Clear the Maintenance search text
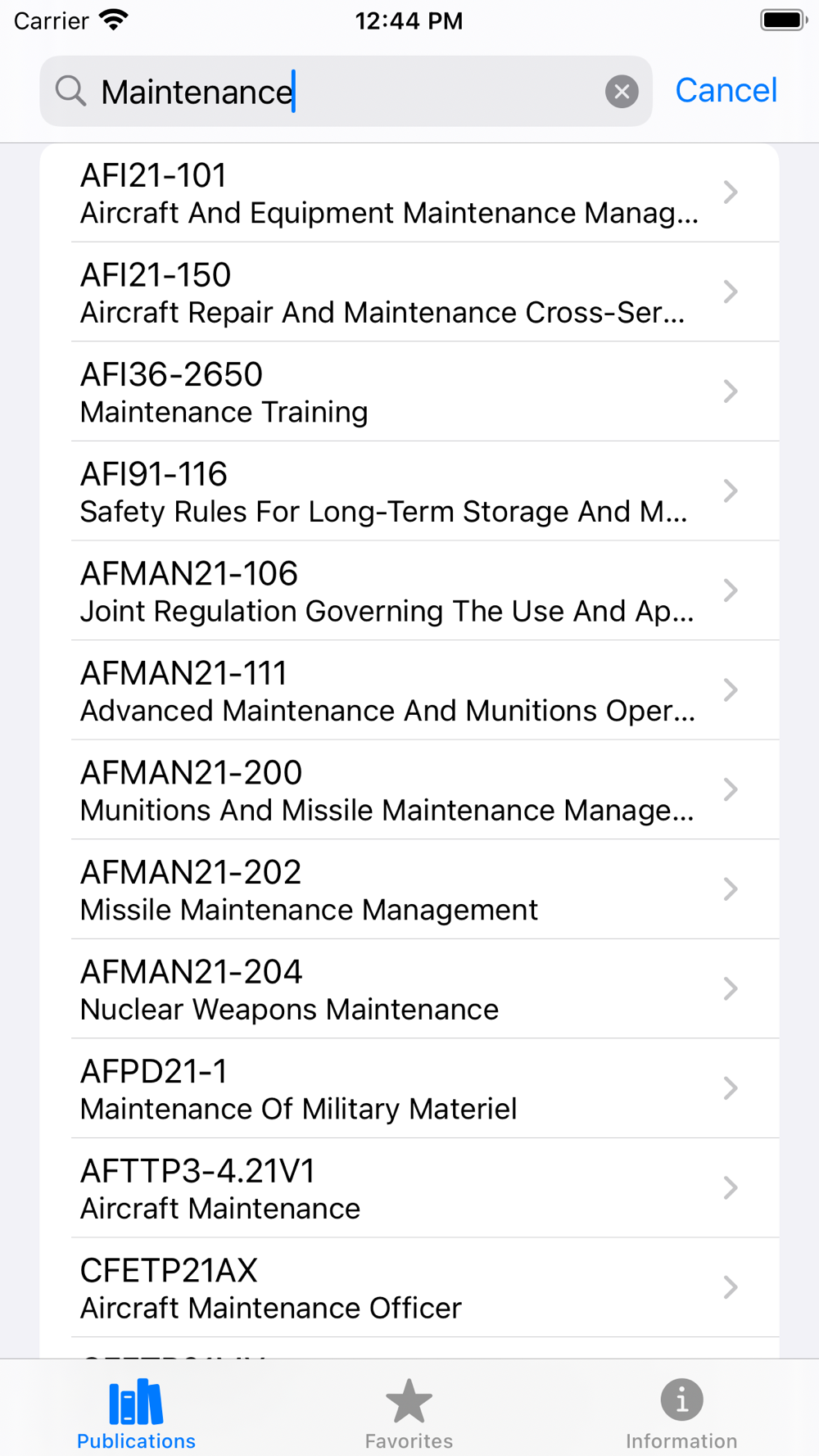This screenshot has height=1456, width=819. [x=622, y=91]
